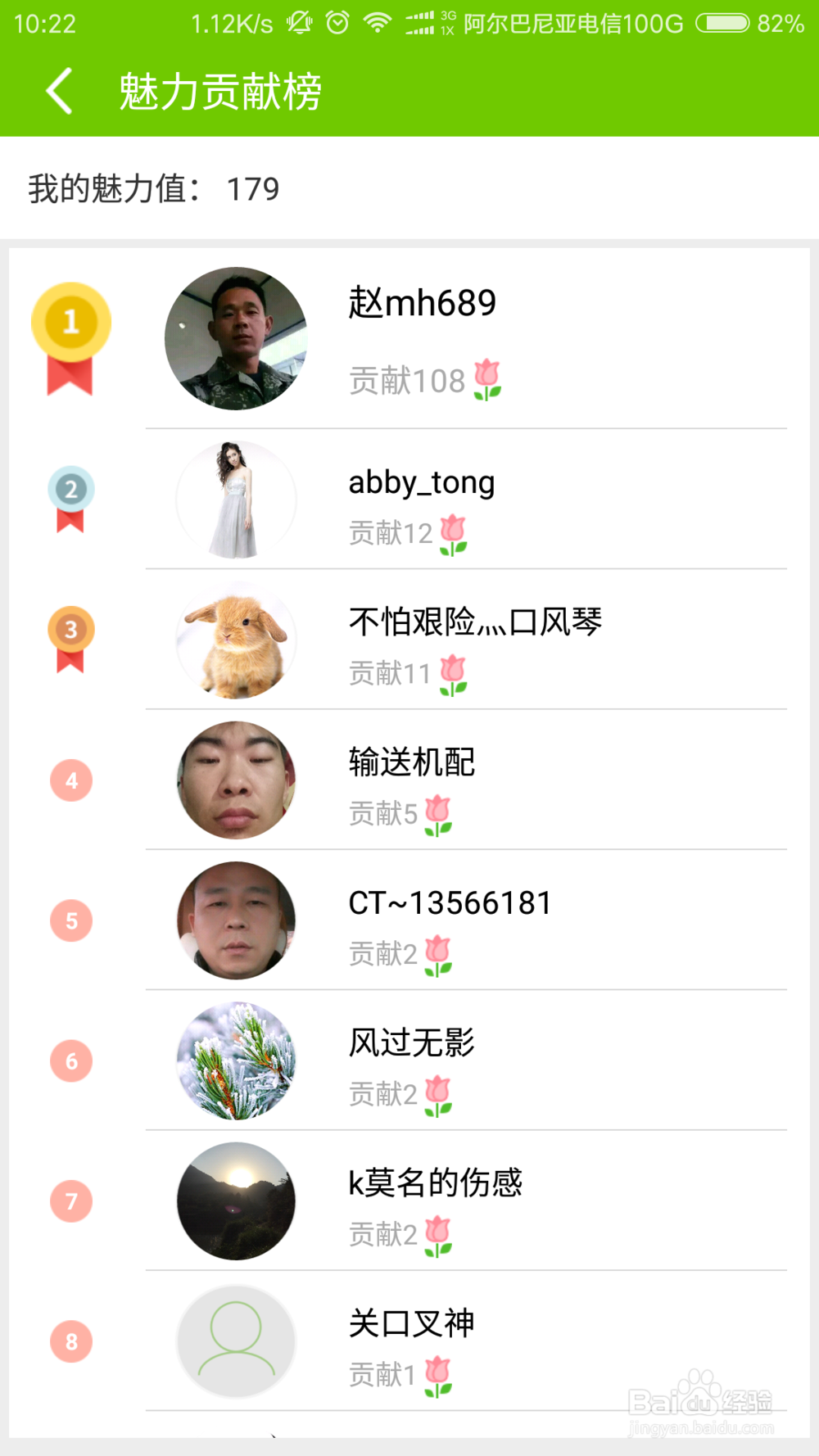
Task: Open 赵mh689's profile avatar
Action: [235, 339]
